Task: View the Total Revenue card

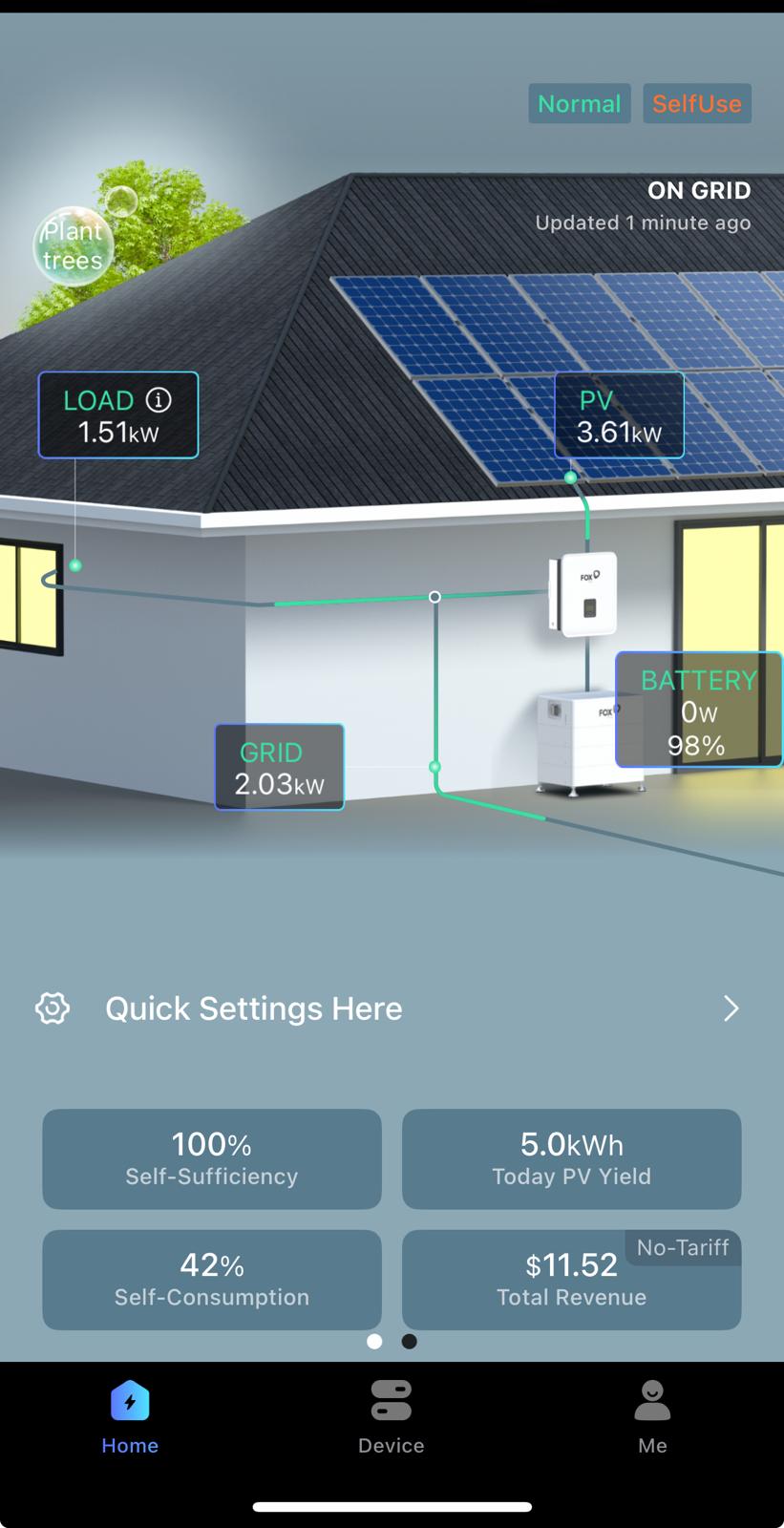Action: click(x=571, y=1280)
